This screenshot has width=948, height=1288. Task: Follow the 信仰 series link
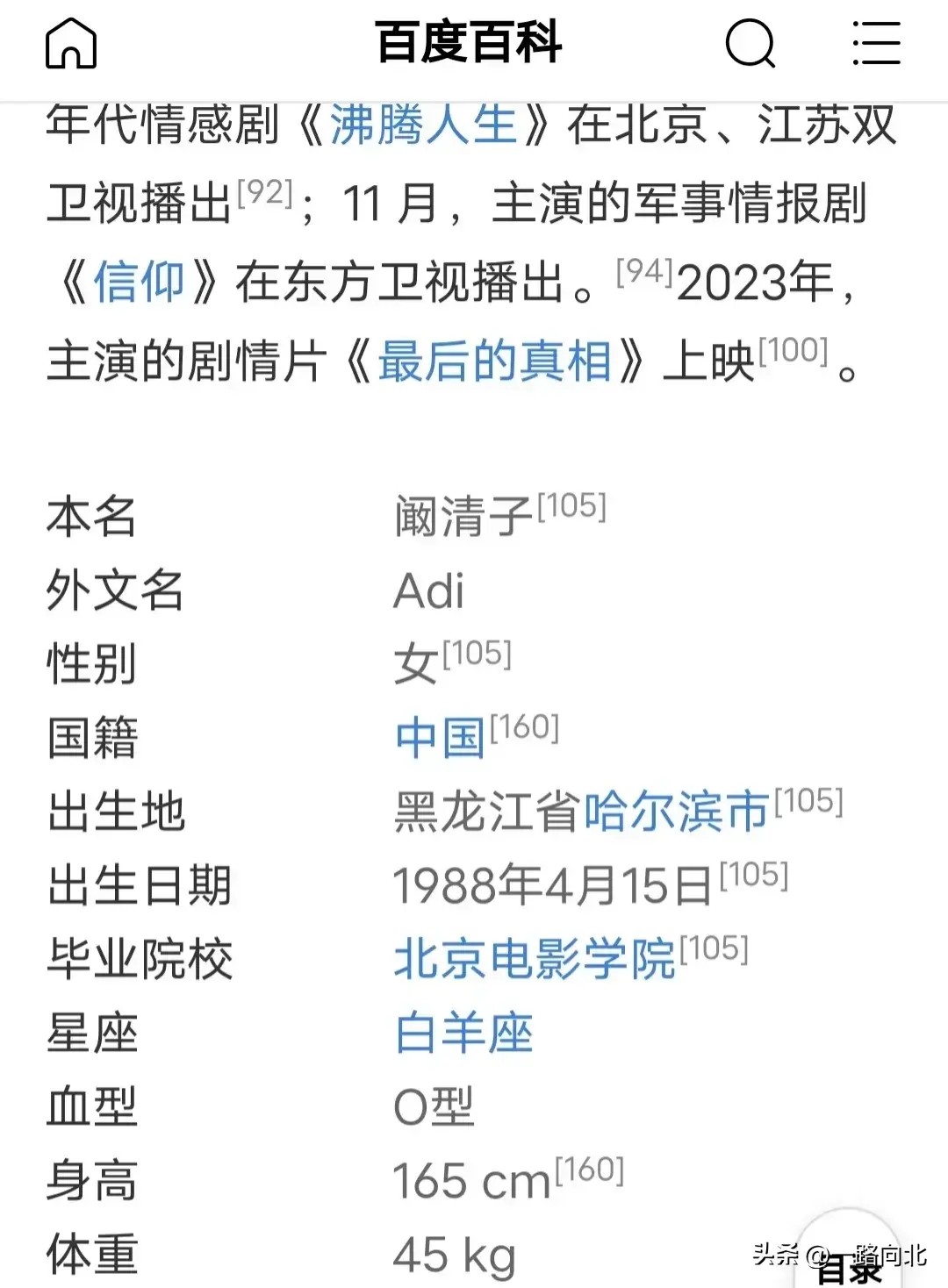coord(139,283)
